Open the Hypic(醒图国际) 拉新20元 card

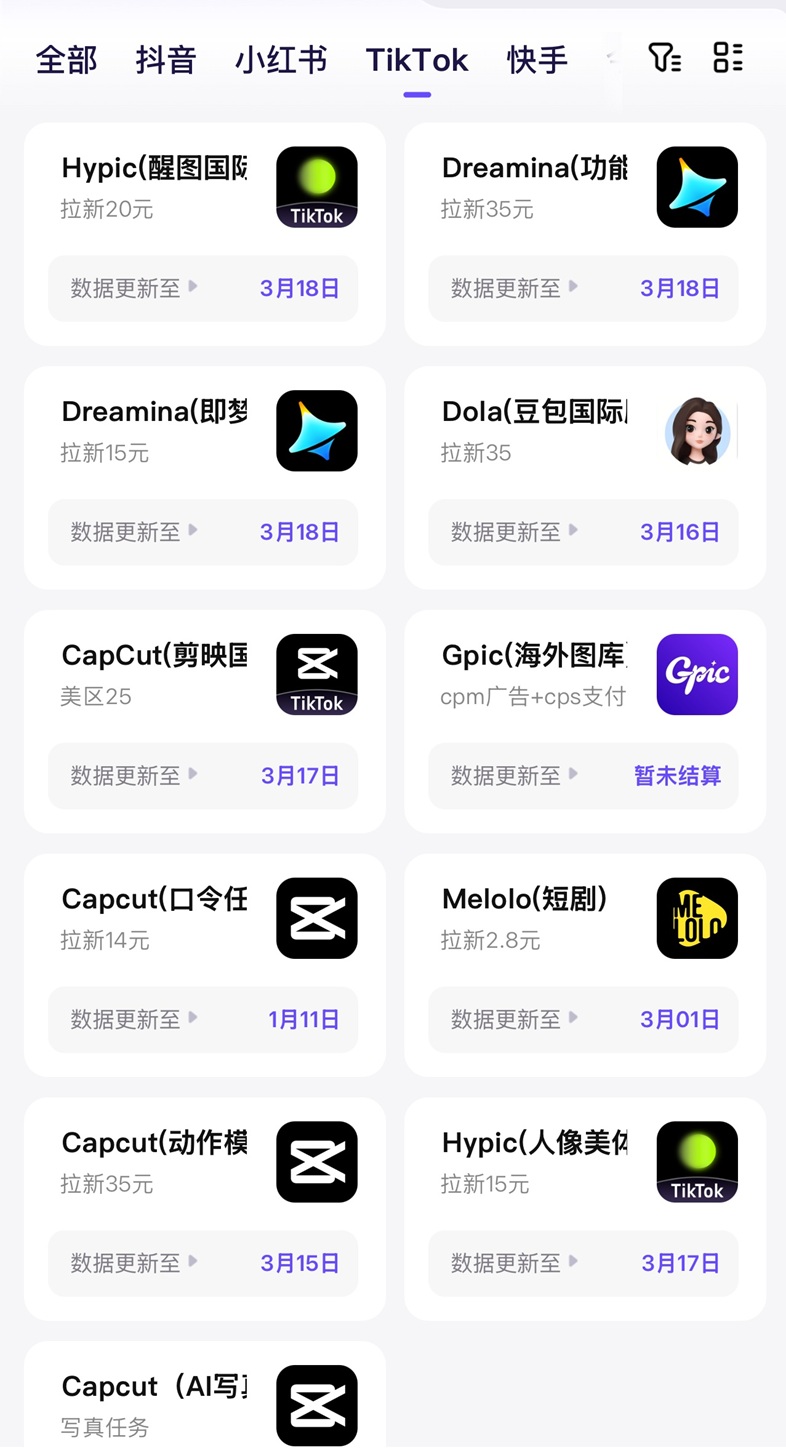[204, 234]
